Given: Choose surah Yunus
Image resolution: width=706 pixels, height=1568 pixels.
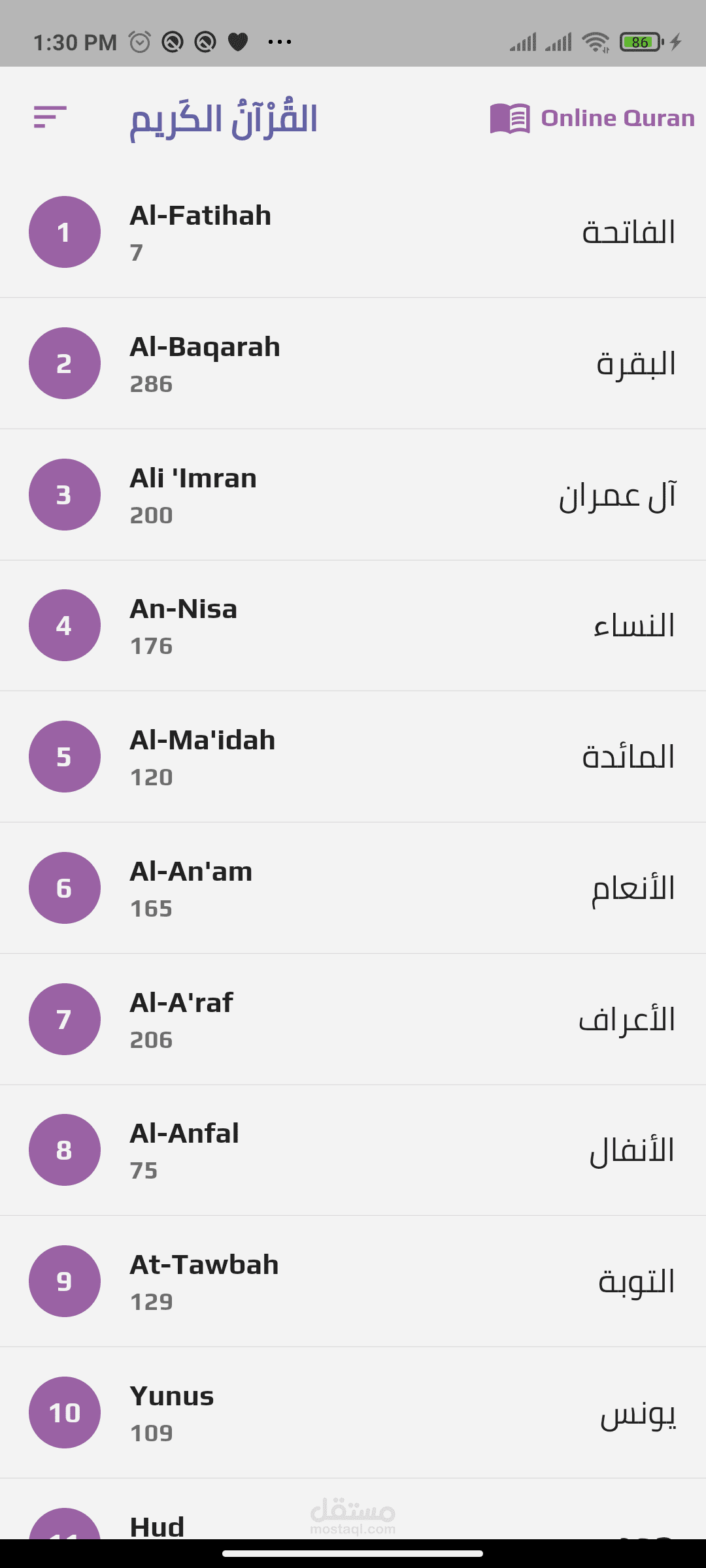Looking at the screenshot, I should [353, 1413].
